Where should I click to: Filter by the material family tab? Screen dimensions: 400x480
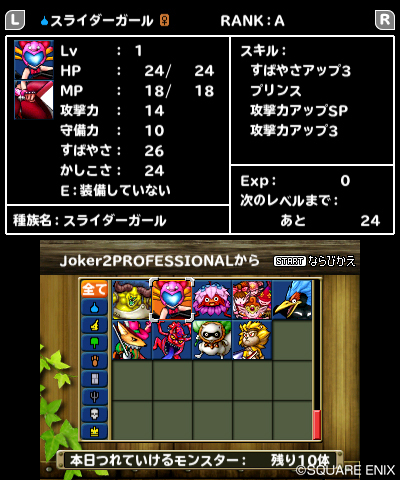pyautogui.click(x=94, y=379)
